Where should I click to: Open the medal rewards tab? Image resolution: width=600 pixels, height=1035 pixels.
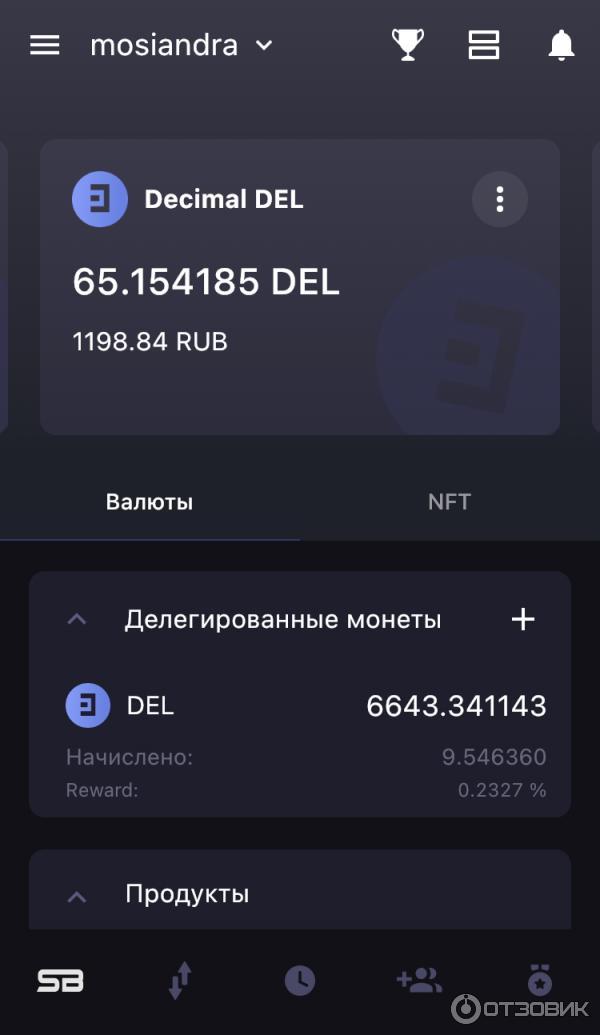[539, 981]
